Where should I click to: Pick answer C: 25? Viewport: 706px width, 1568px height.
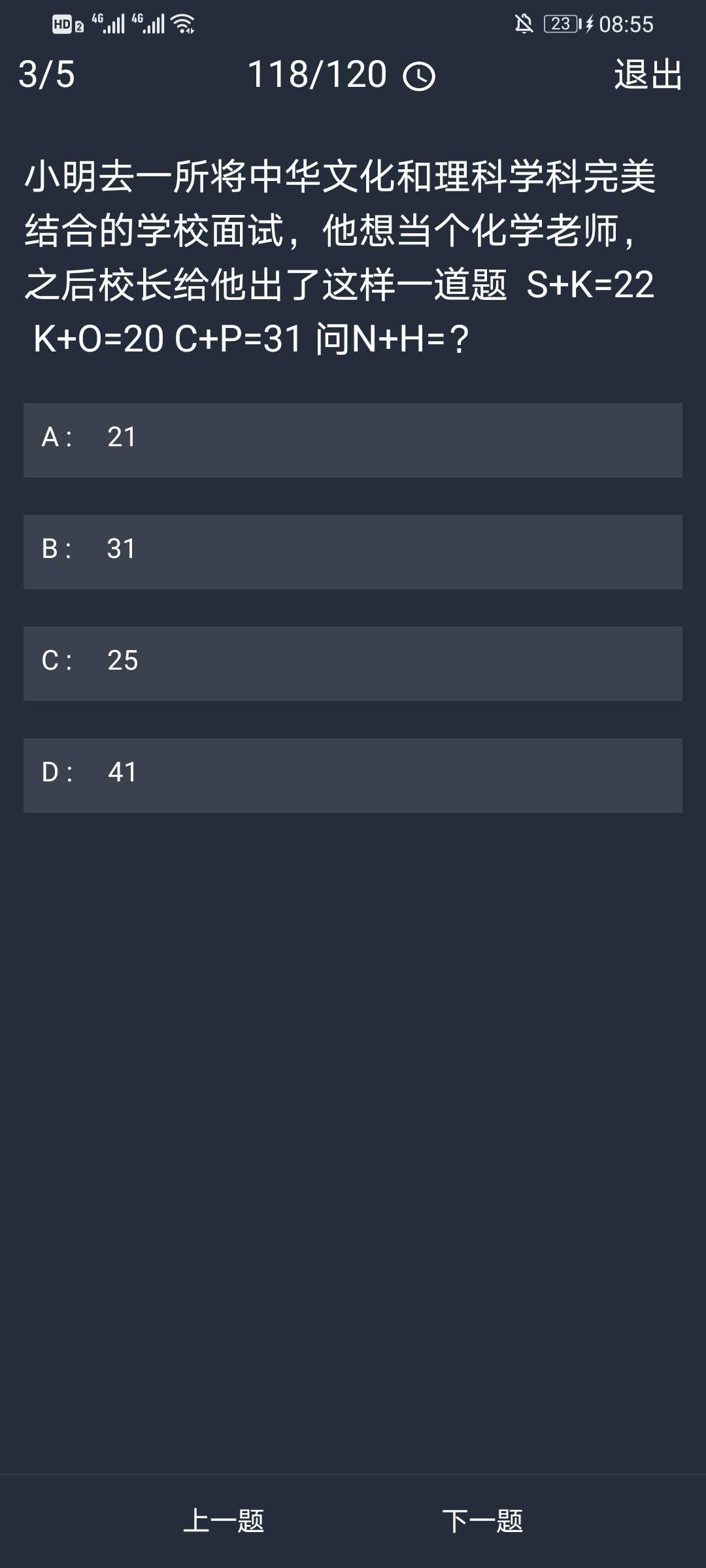(353, 663)
